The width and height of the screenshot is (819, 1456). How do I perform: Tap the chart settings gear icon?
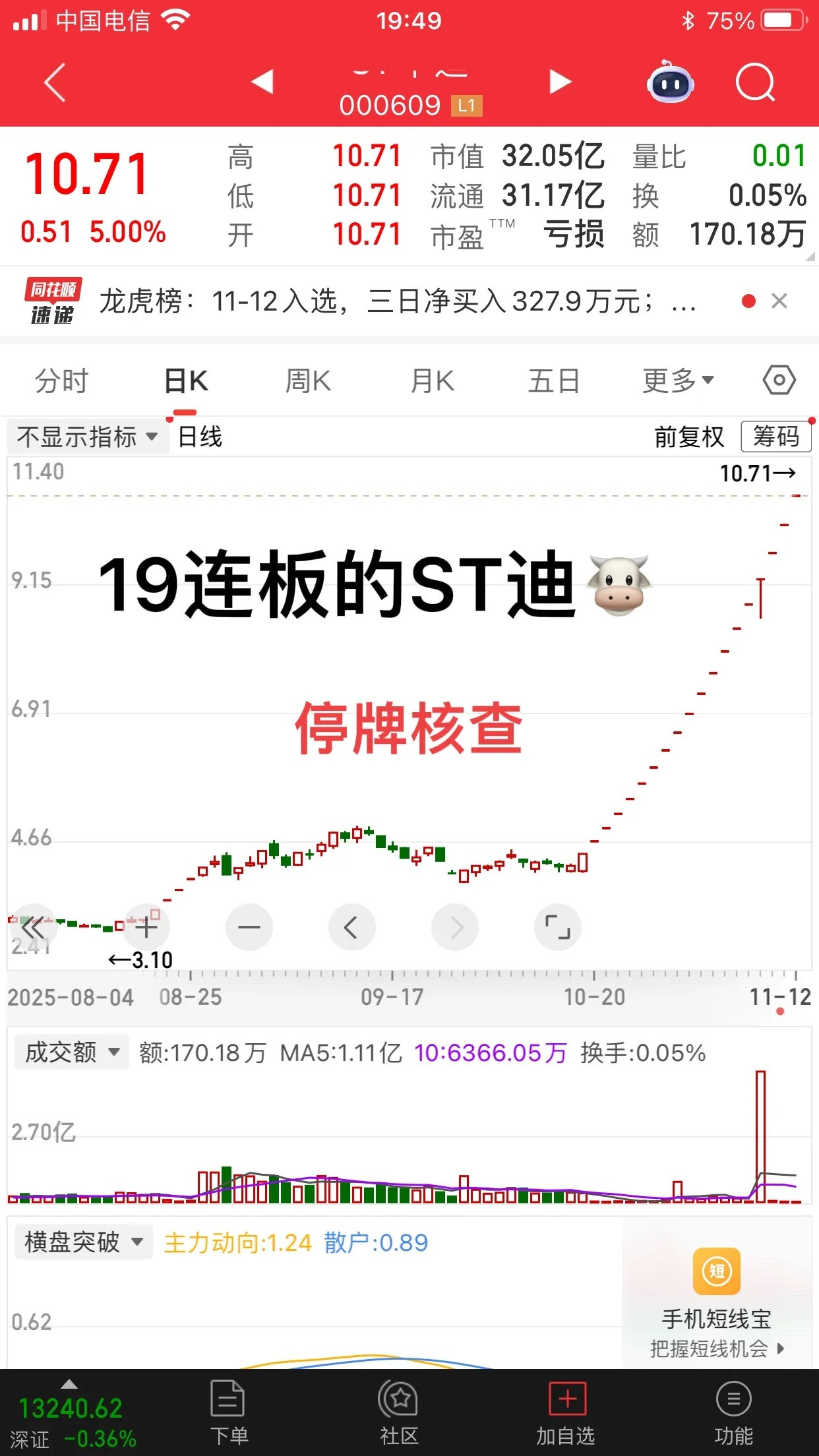click(x=778, y=380)
